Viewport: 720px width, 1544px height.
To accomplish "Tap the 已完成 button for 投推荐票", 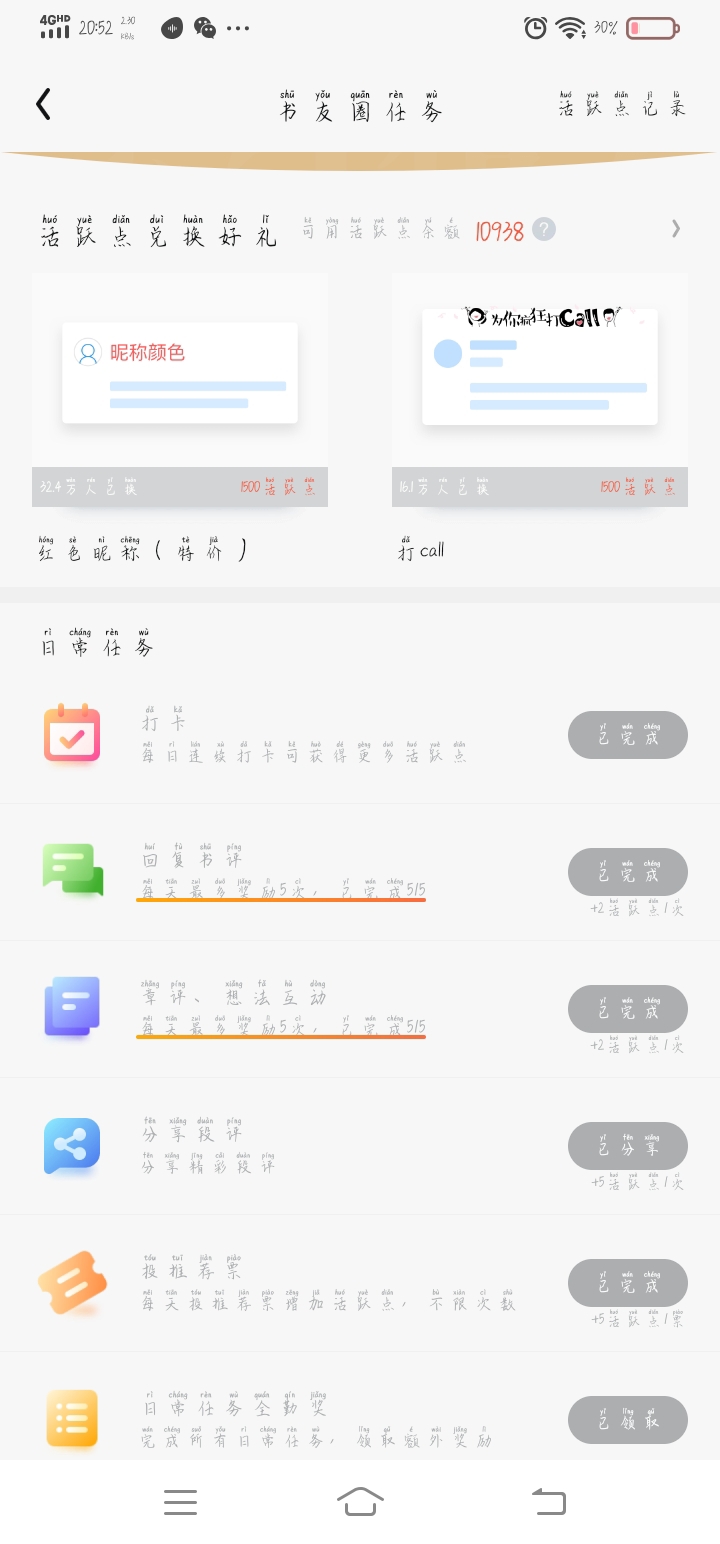I will (628, 1283).
